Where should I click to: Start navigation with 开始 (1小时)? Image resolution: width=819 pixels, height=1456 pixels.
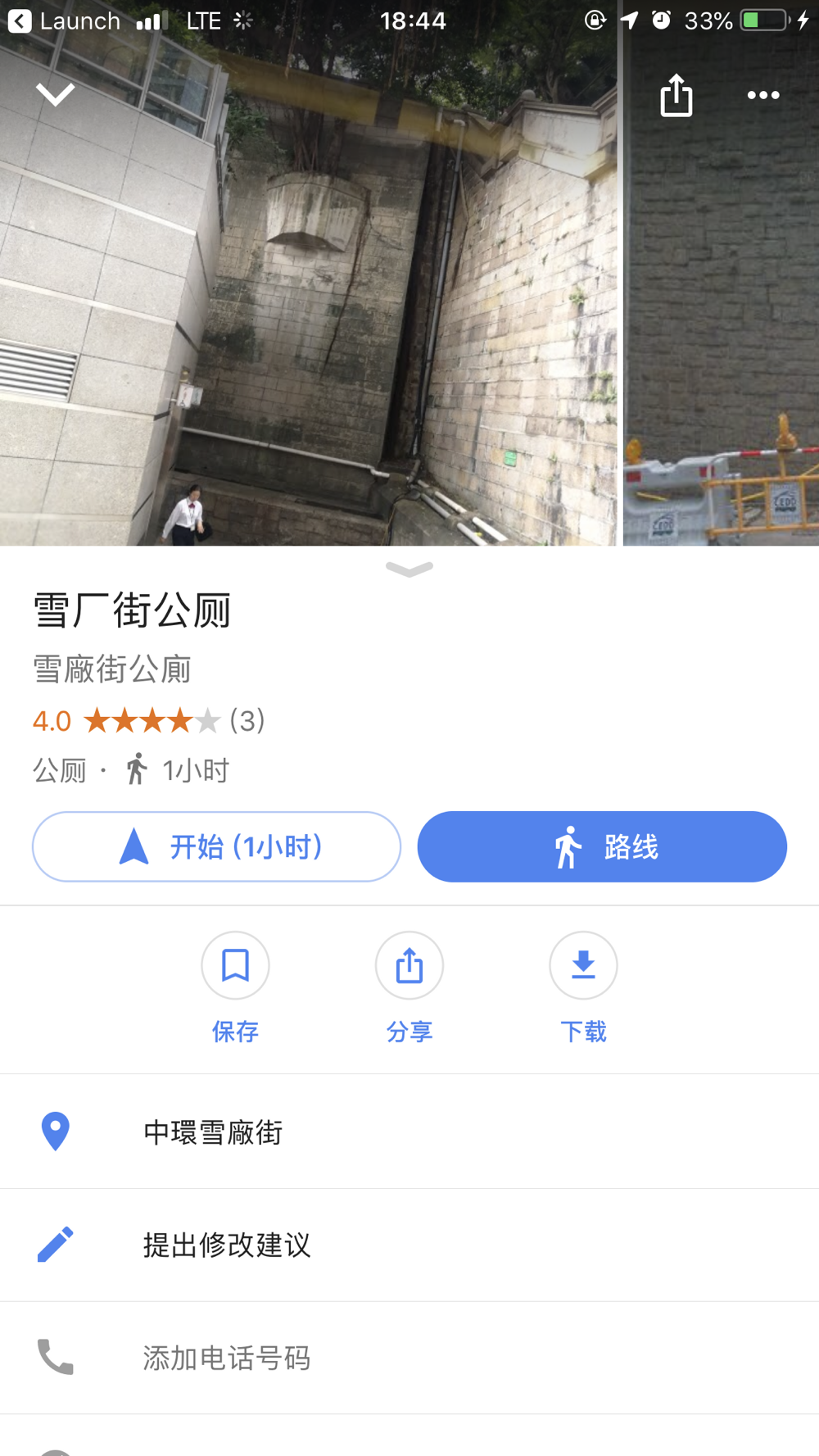[x=216, y=846]
